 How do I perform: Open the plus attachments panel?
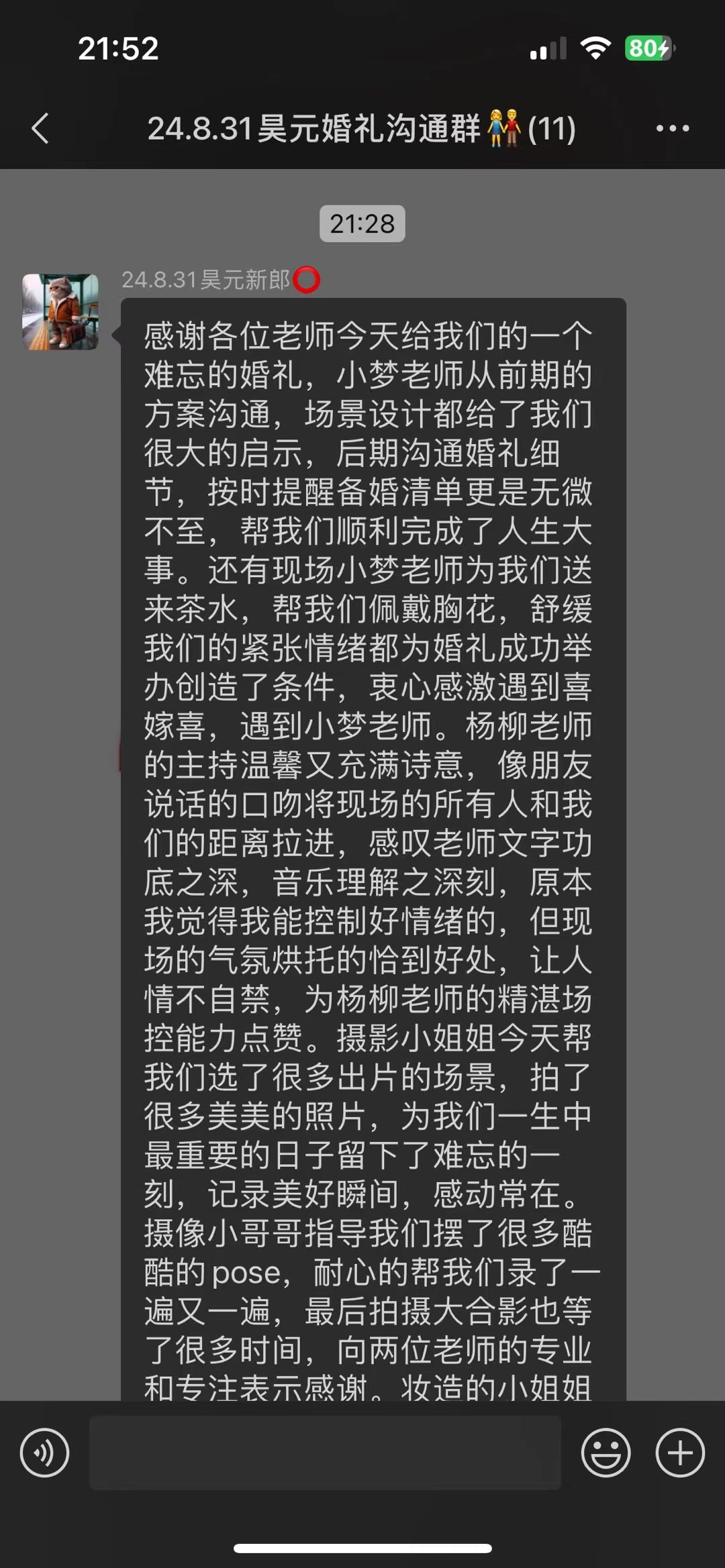point(680,1453)
